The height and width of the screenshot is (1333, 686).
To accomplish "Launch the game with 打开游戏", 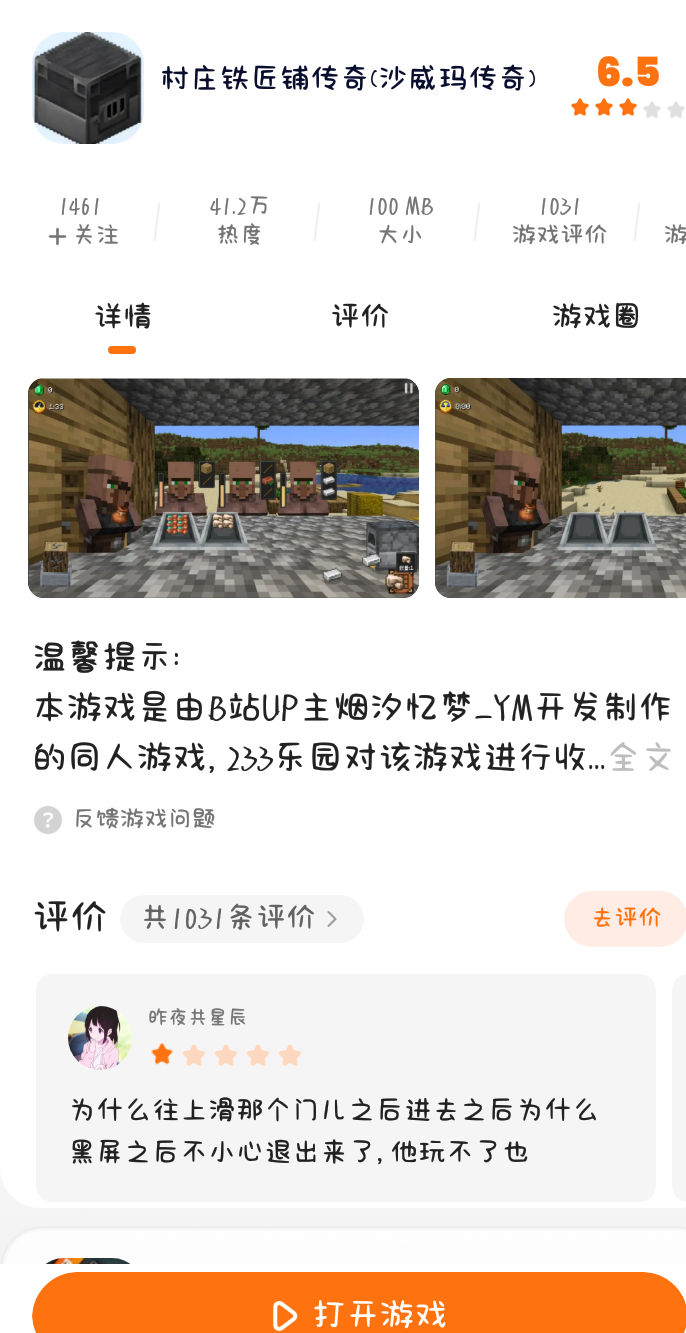I will pos(360,1312).
